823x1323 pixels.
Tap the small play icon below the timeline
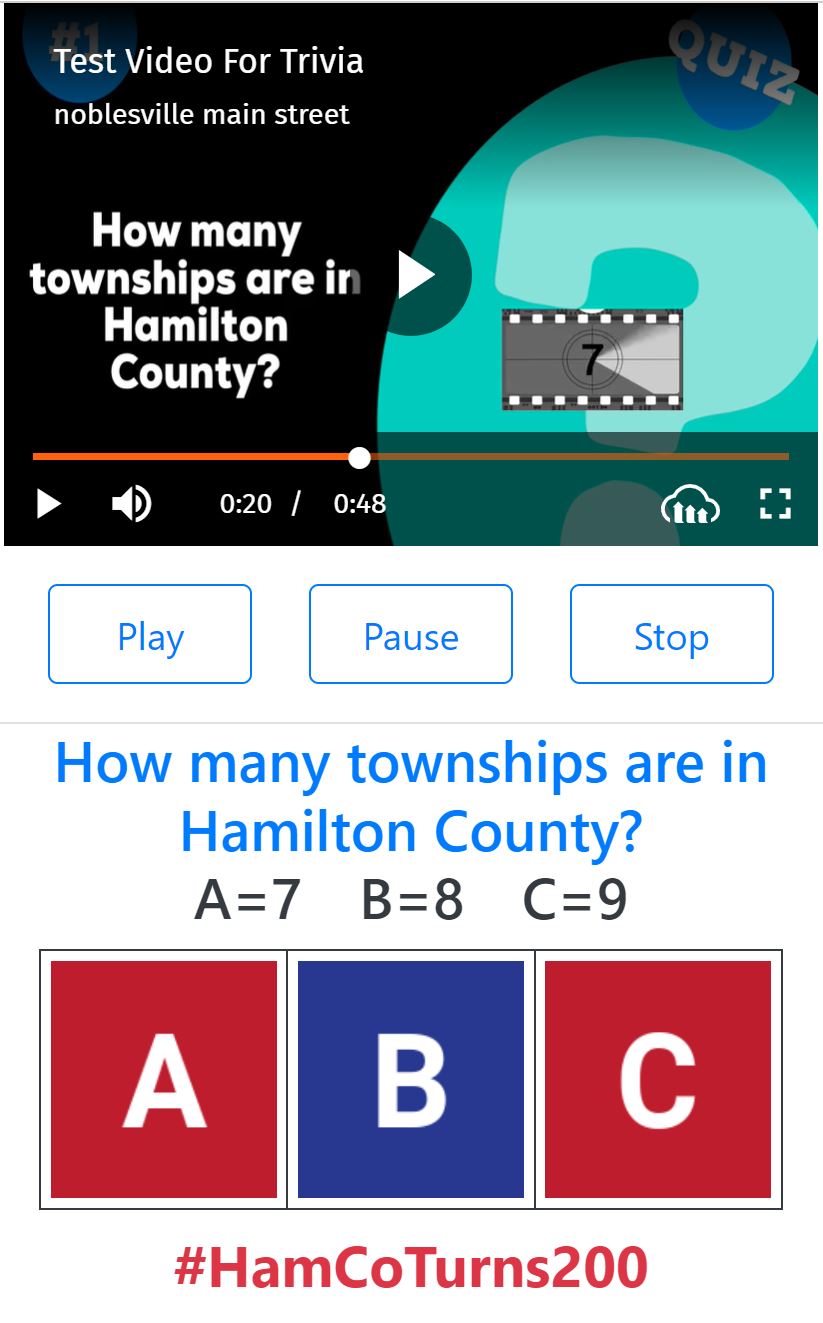coord(48,503)
